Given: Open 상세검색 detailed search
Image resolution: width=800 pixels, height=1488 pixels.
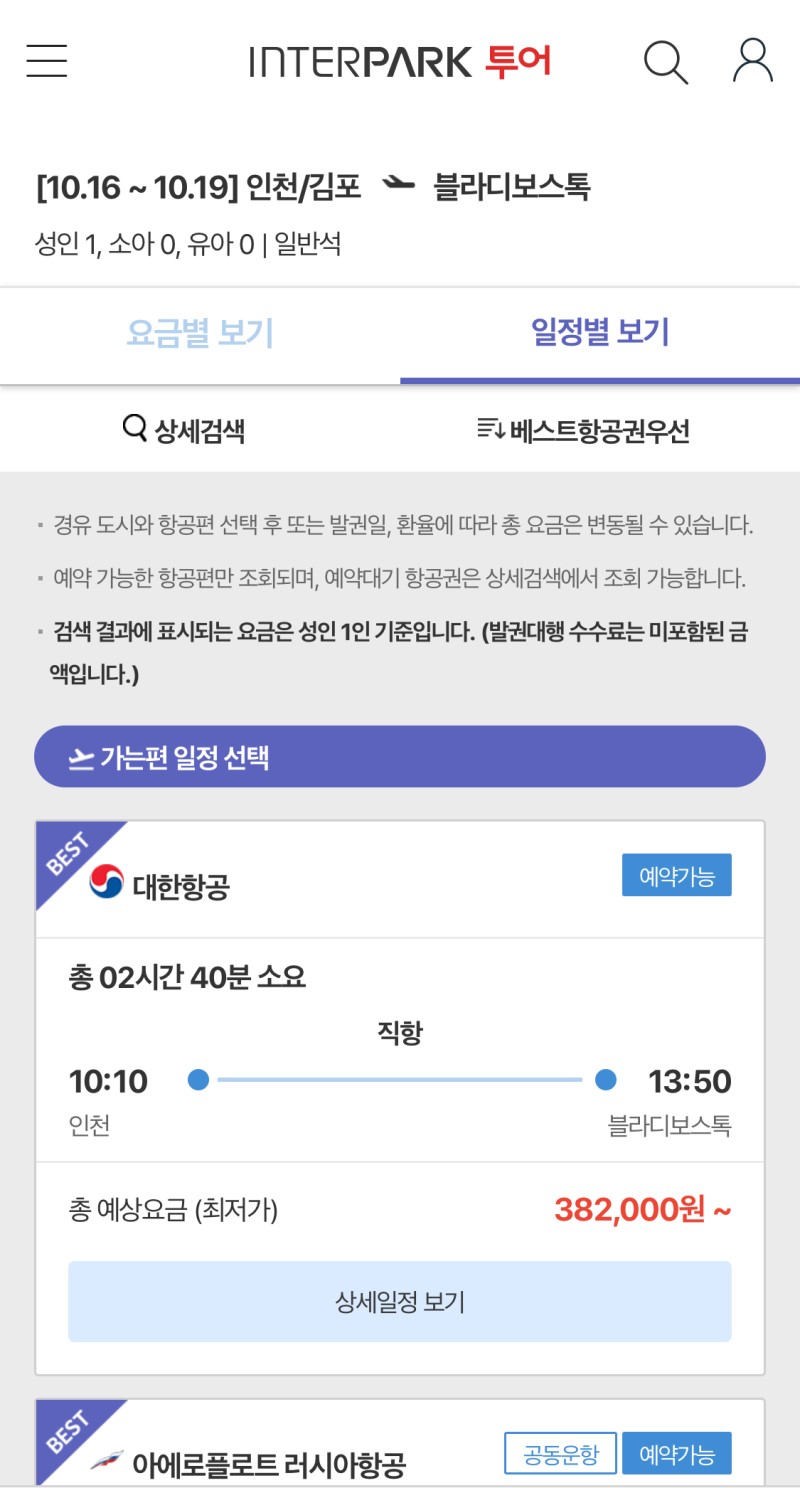Looking at the screenshot, I should 184,430.
